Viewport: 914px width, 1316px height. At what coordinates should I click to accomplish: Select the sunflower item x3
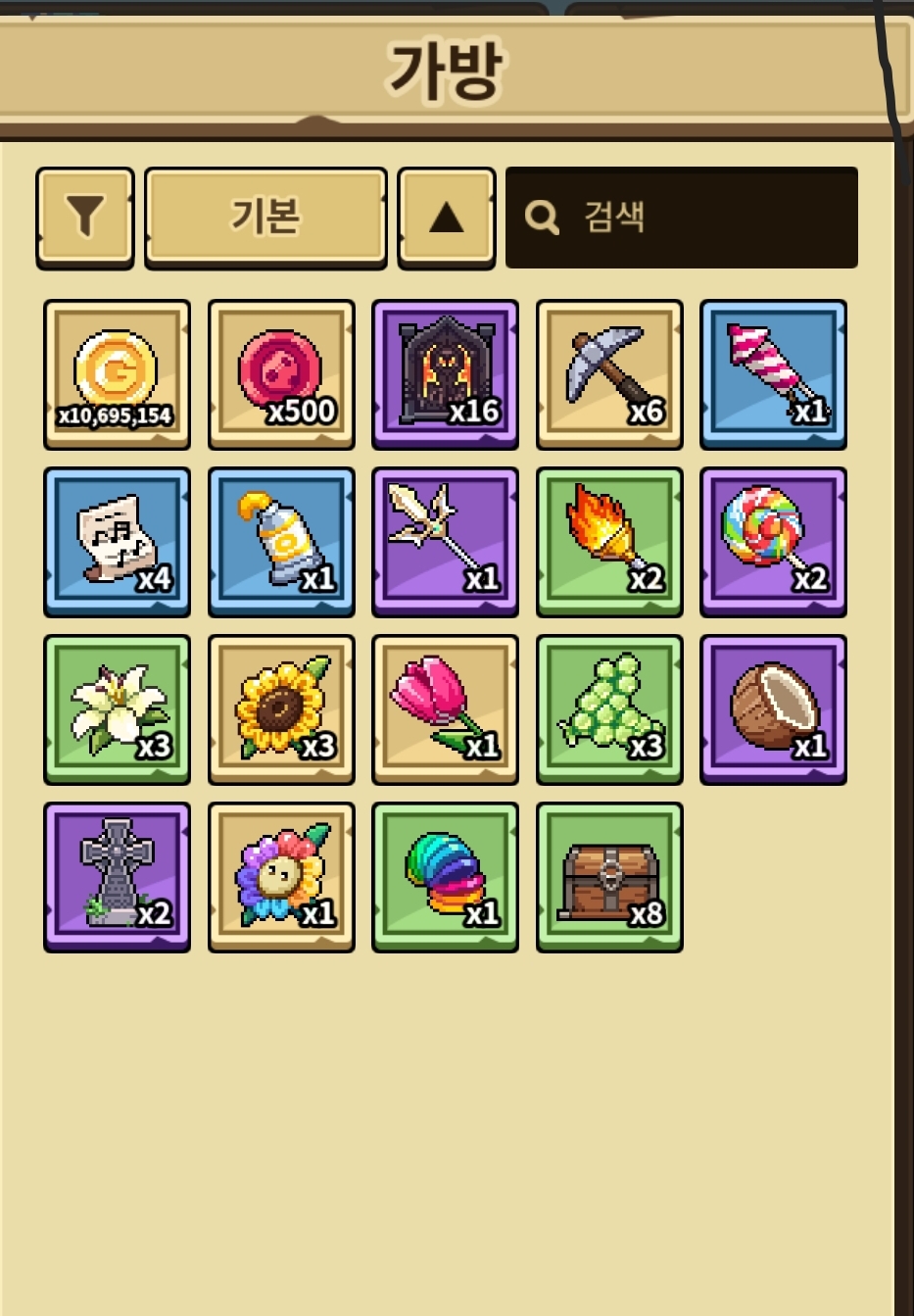tap(281, 709)
